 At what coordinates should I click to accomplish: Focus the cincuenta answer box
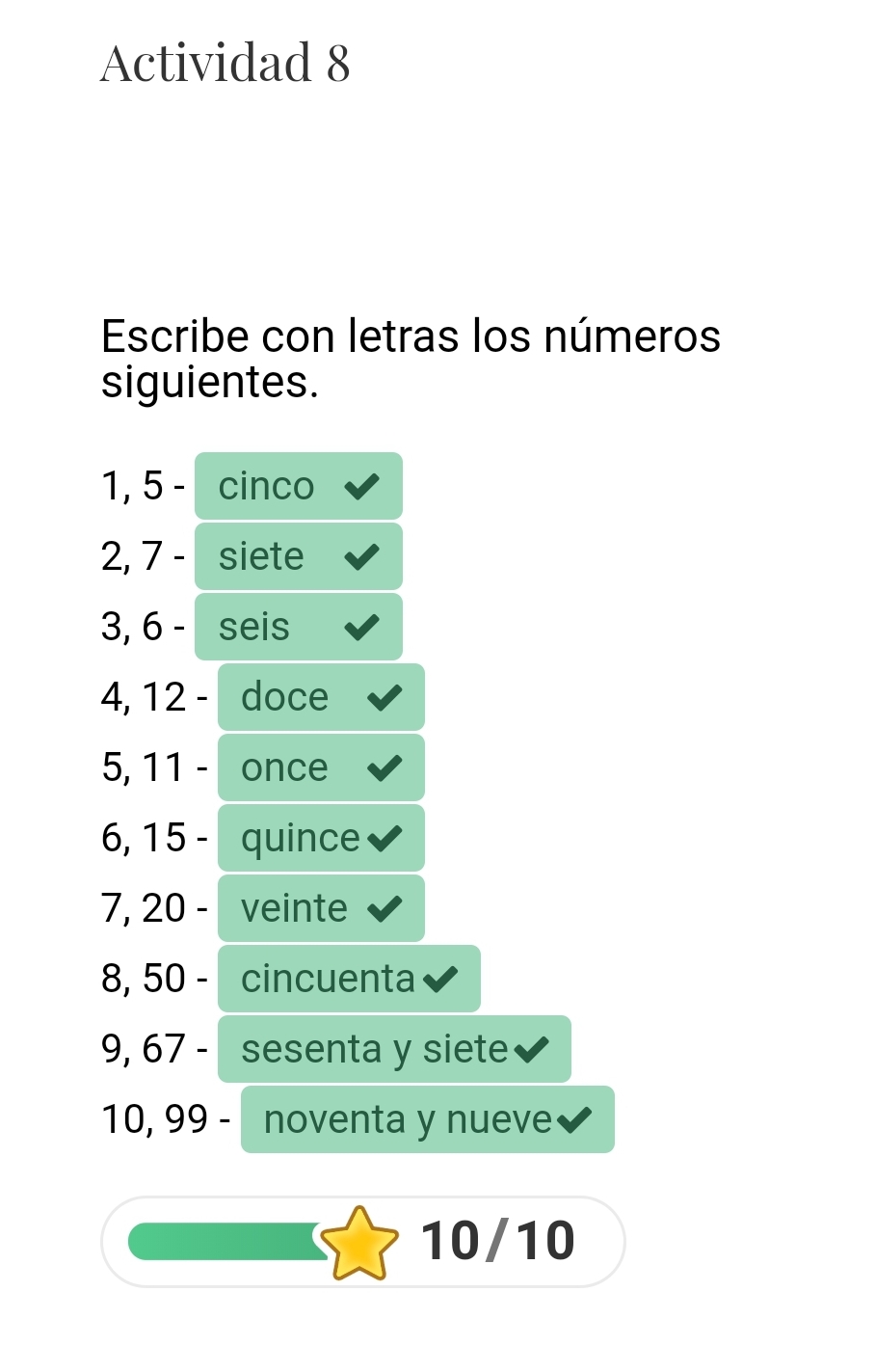pos(348,979)
